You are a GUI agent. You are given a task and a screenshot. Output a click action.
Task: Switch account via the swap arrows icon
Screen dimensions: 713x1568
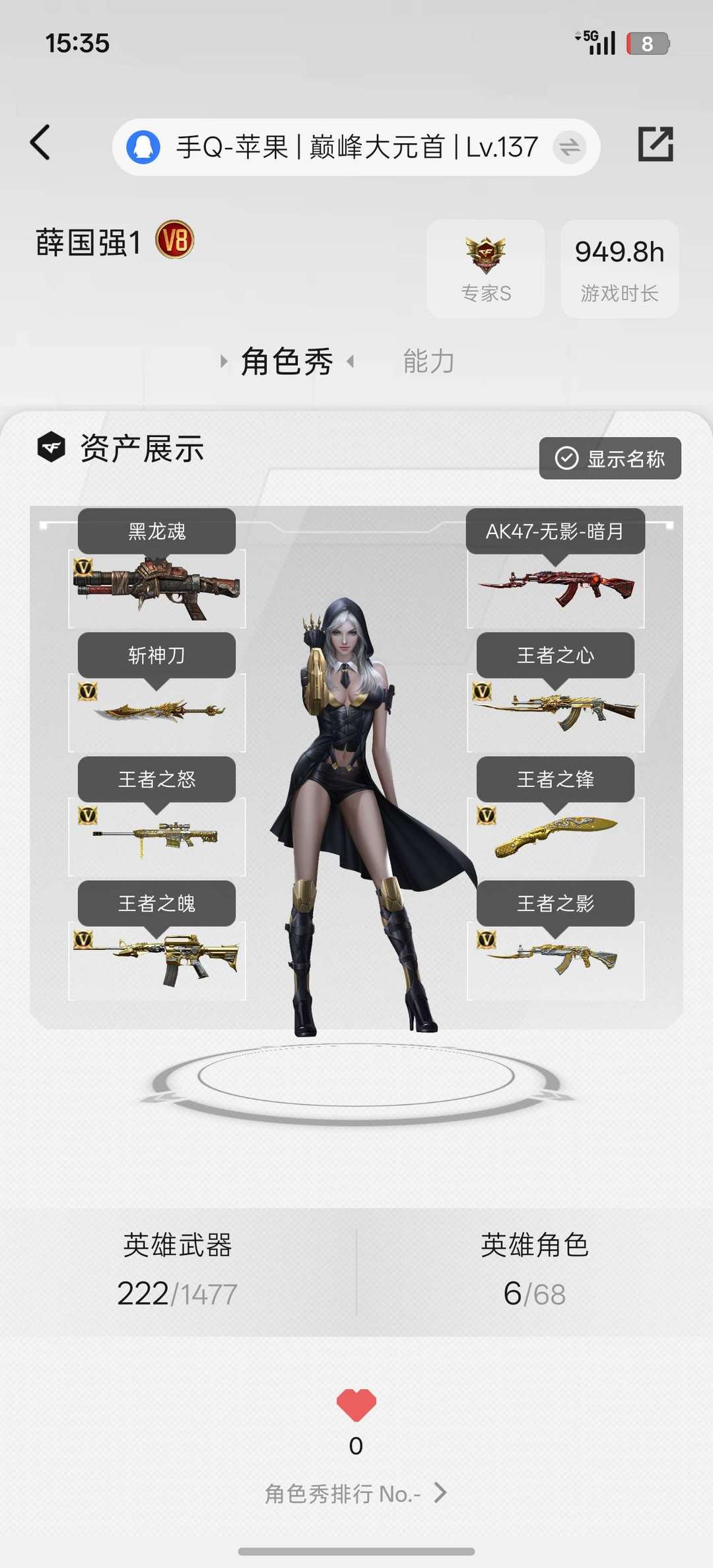(x=570, y=147)
